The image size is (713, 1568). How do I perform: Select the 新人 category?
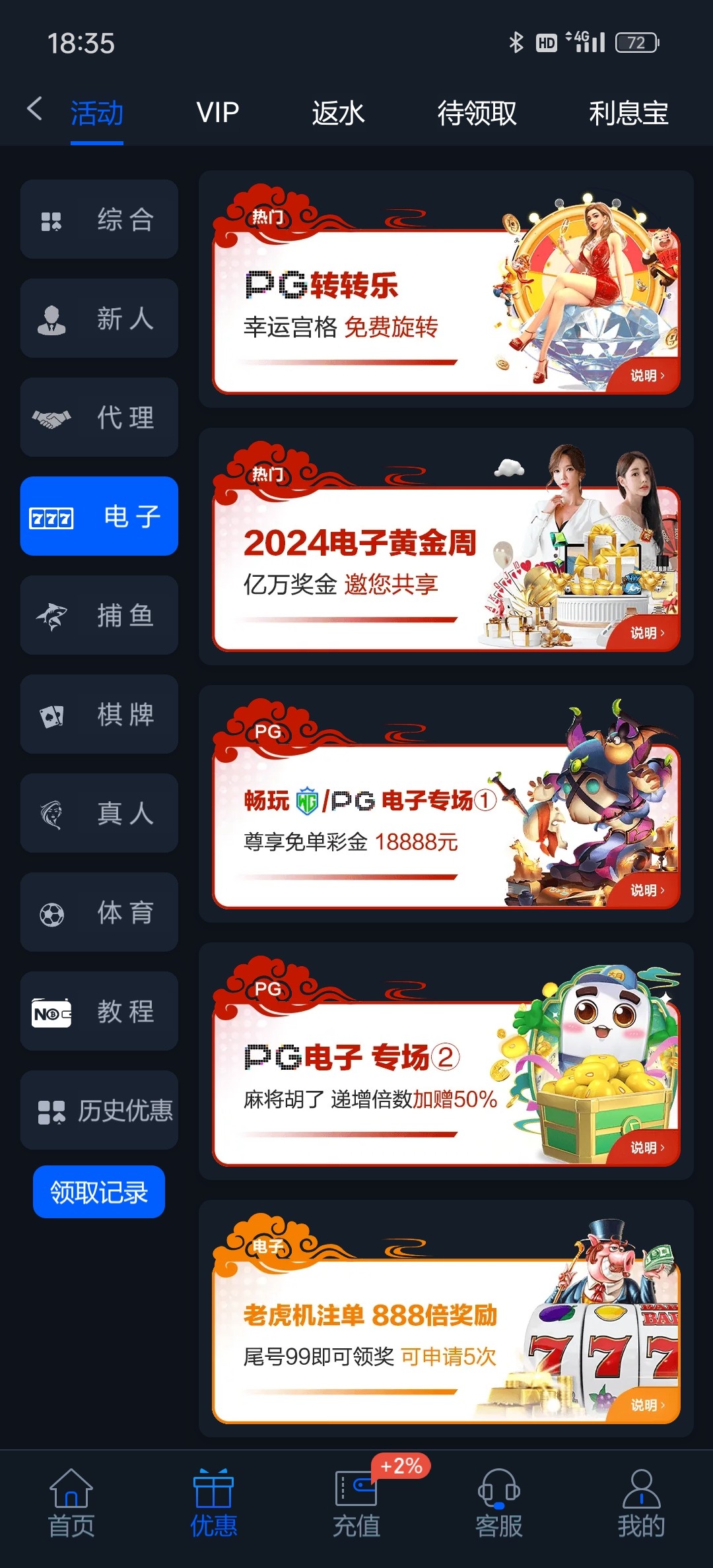[x=99, y=318]
